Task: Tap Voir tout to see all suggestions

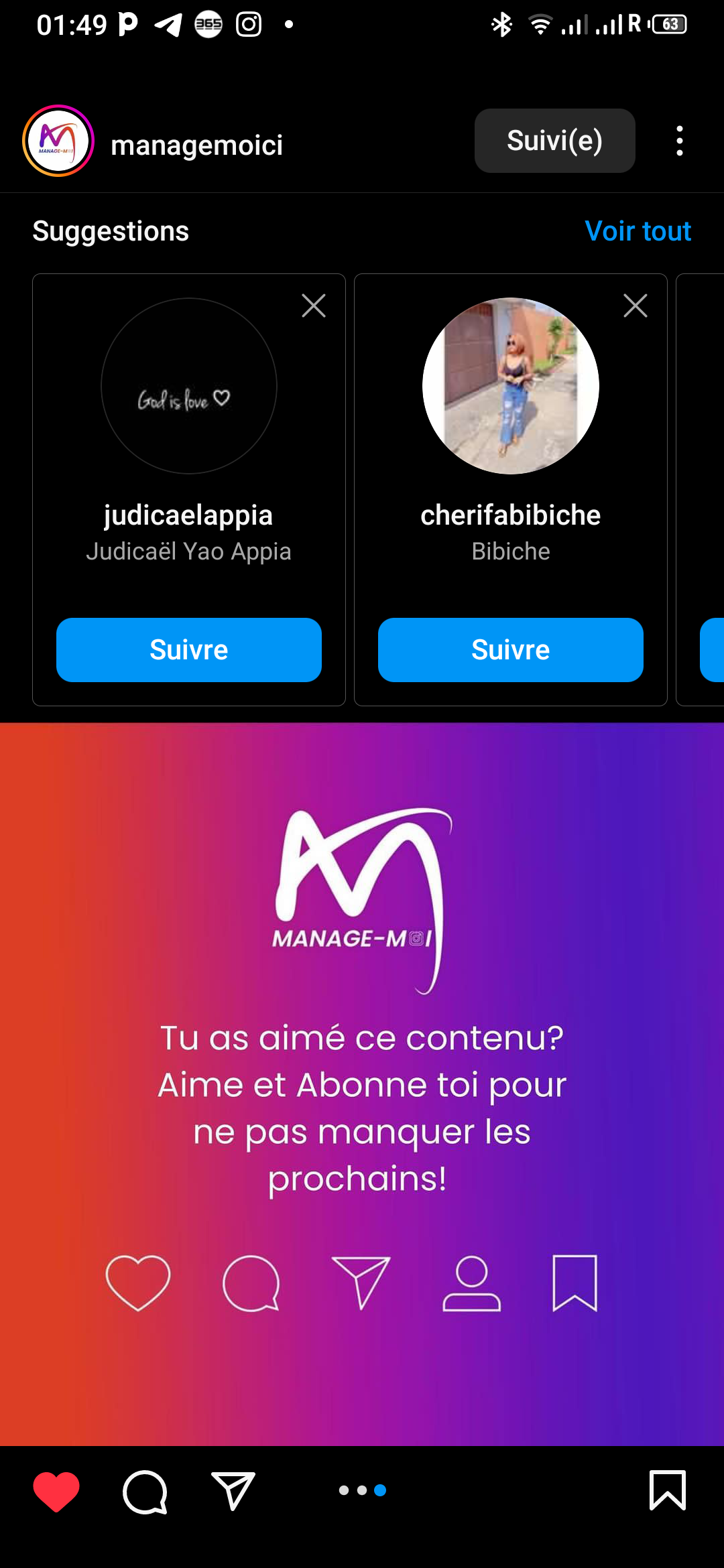Action: click(x=638, y=231)
